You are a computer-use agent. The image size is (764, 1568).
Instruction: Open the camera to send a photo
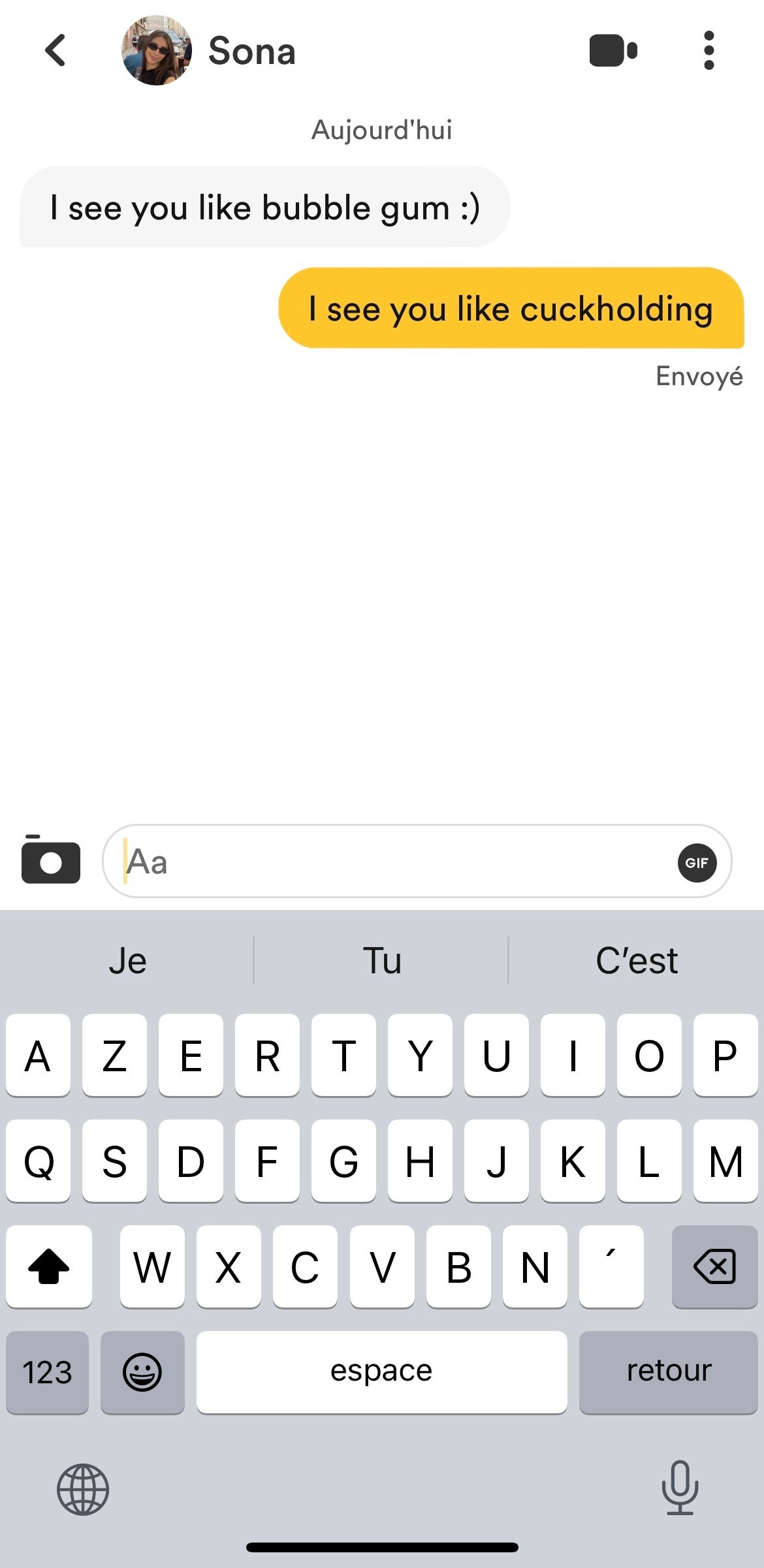[51, 860]
